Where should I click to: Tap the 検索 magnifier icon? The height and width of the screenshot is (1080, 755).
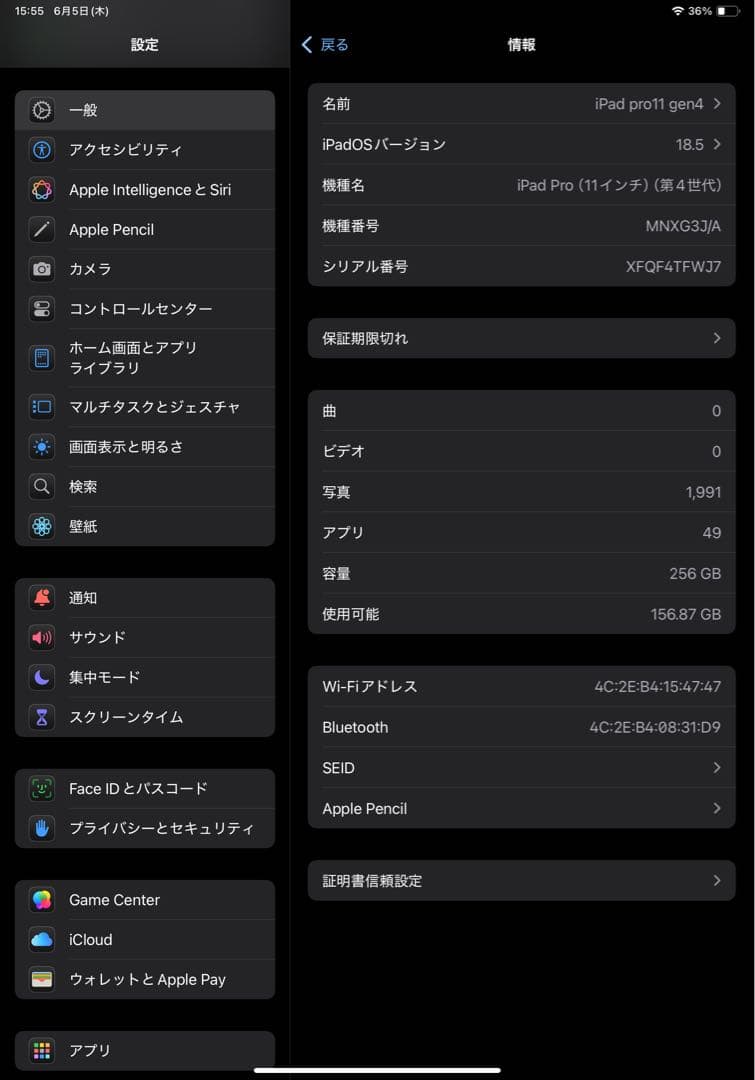[x=40, y=487]
